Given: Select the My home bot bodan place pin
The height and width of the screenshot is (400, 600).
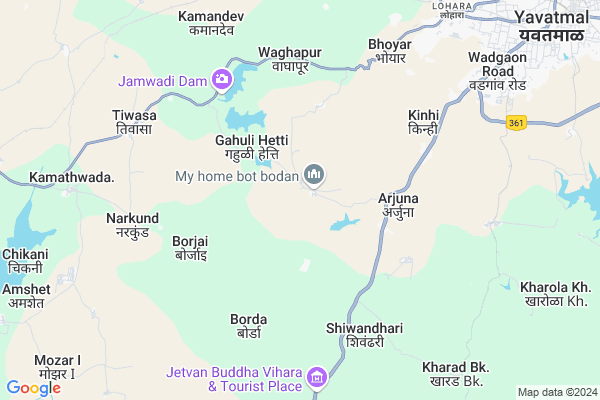Looking at the screenshot, I should (315, 176).
